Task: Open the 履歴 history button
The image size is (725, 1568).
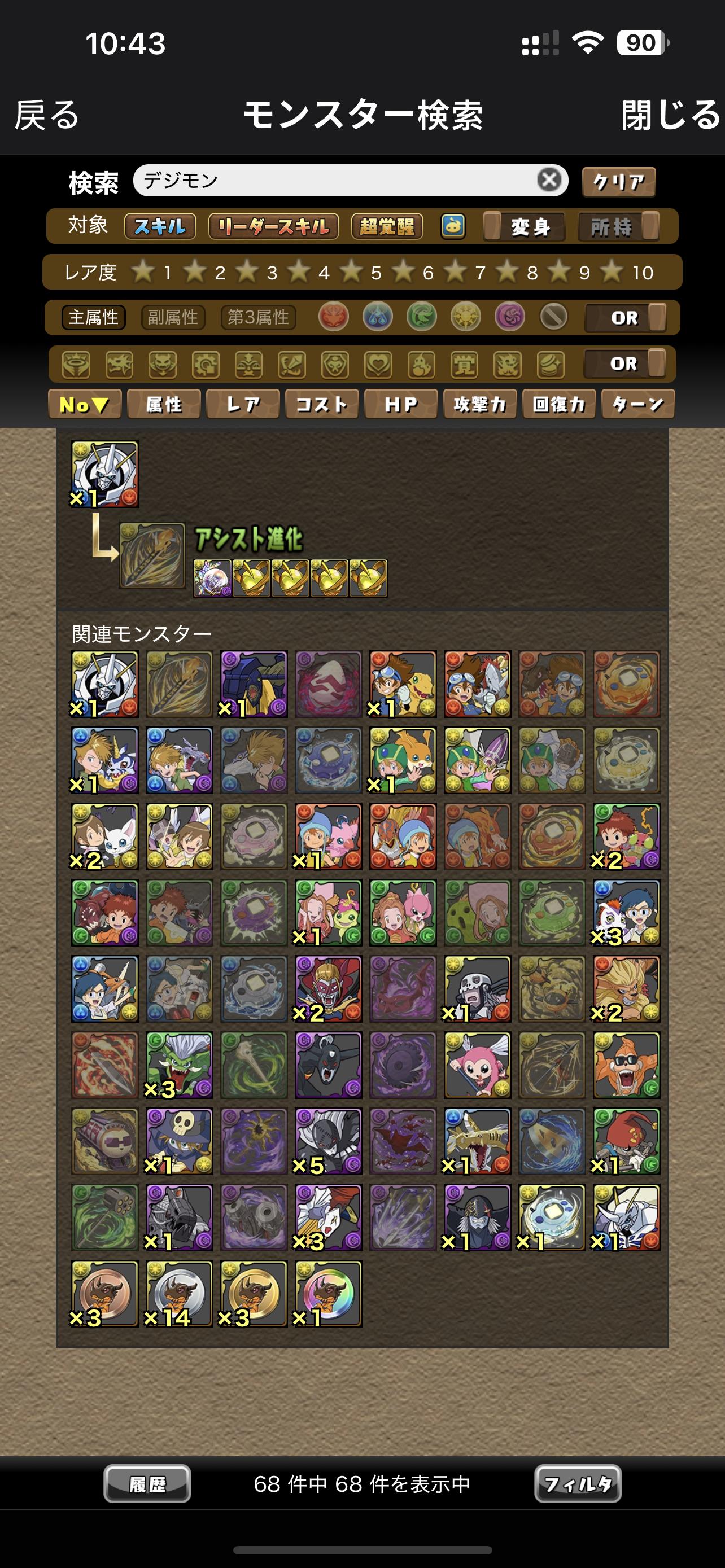Action: (147, 1484)
